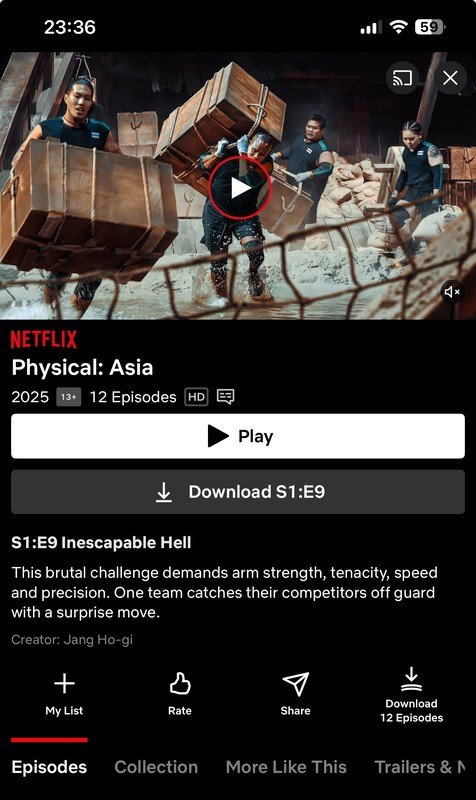Hit the white Play button
Screen dimensions: 476x800
[x=238, y=436]
